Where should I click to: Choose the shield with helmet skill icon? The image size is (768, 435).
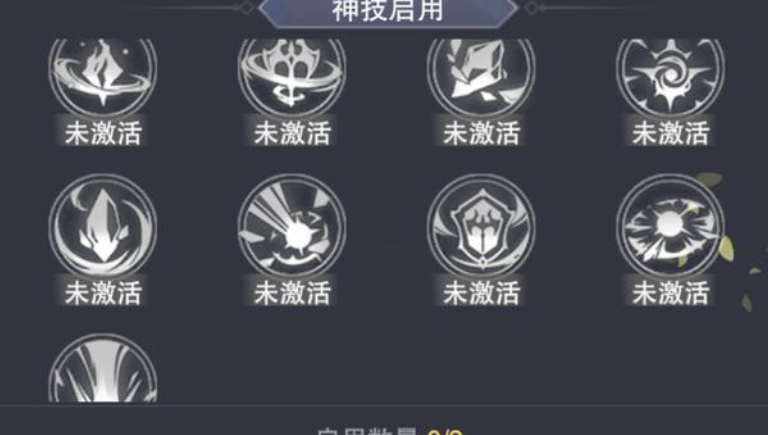coord(481,228)
